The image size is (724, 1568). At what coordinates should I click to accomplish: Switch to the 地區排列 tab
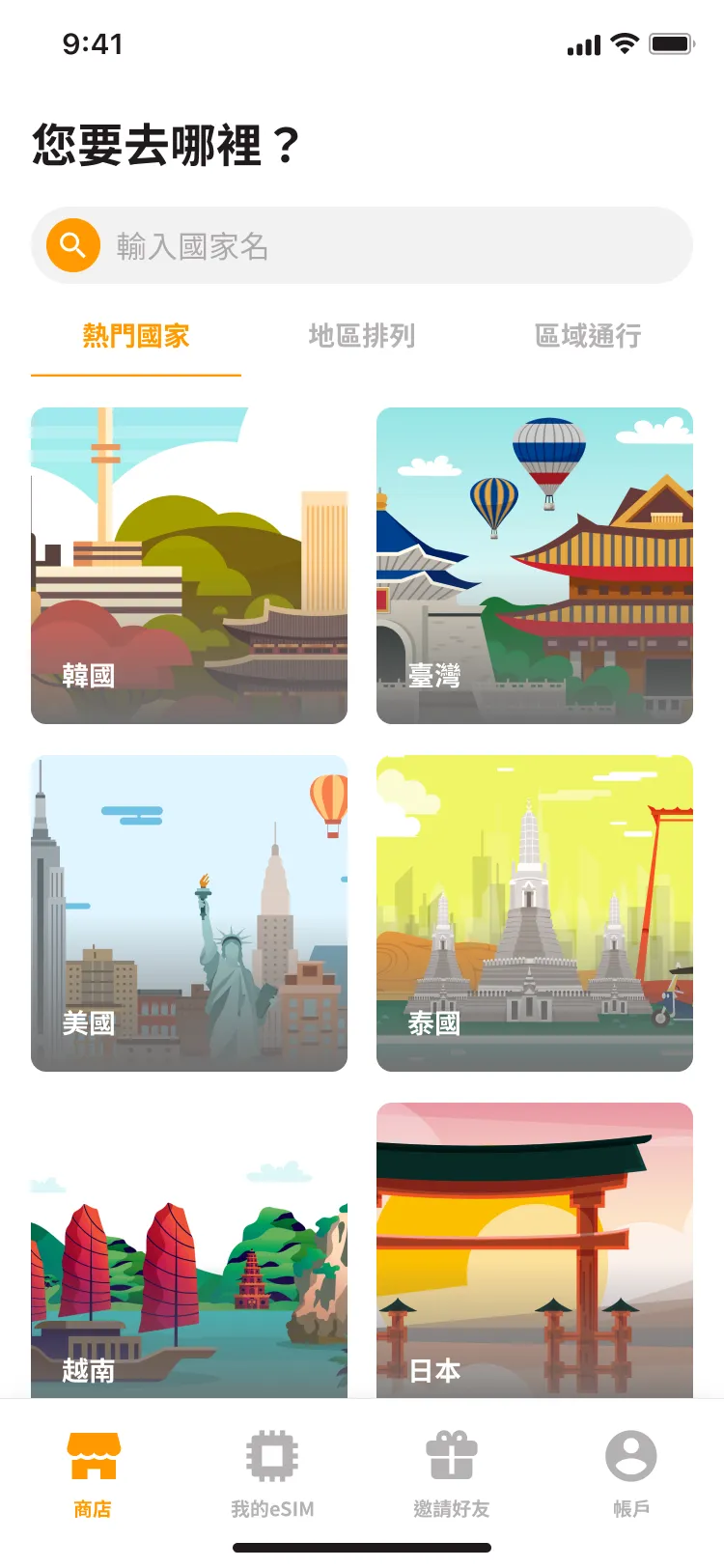coord(362,336)
